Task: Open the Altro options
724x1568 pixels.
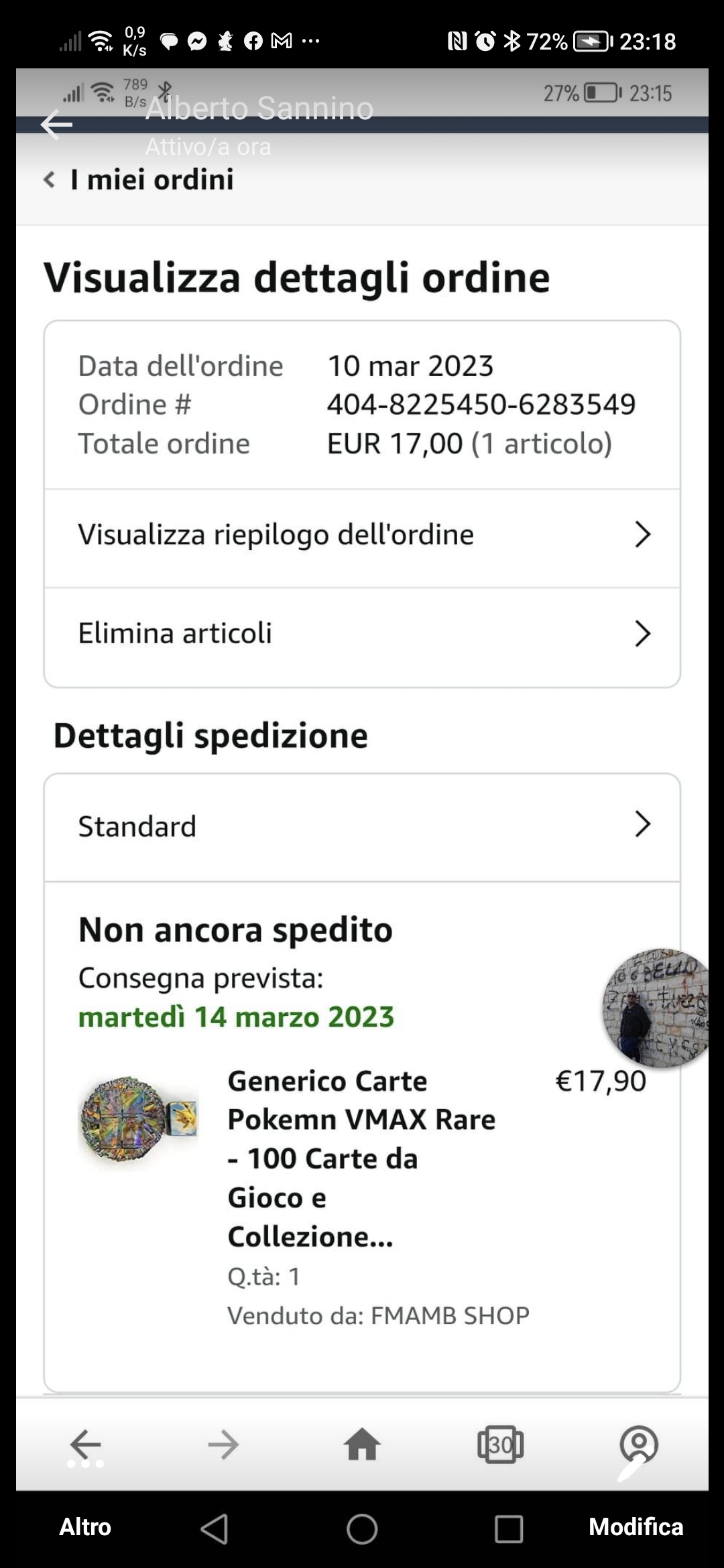Action: point(85,1526)
